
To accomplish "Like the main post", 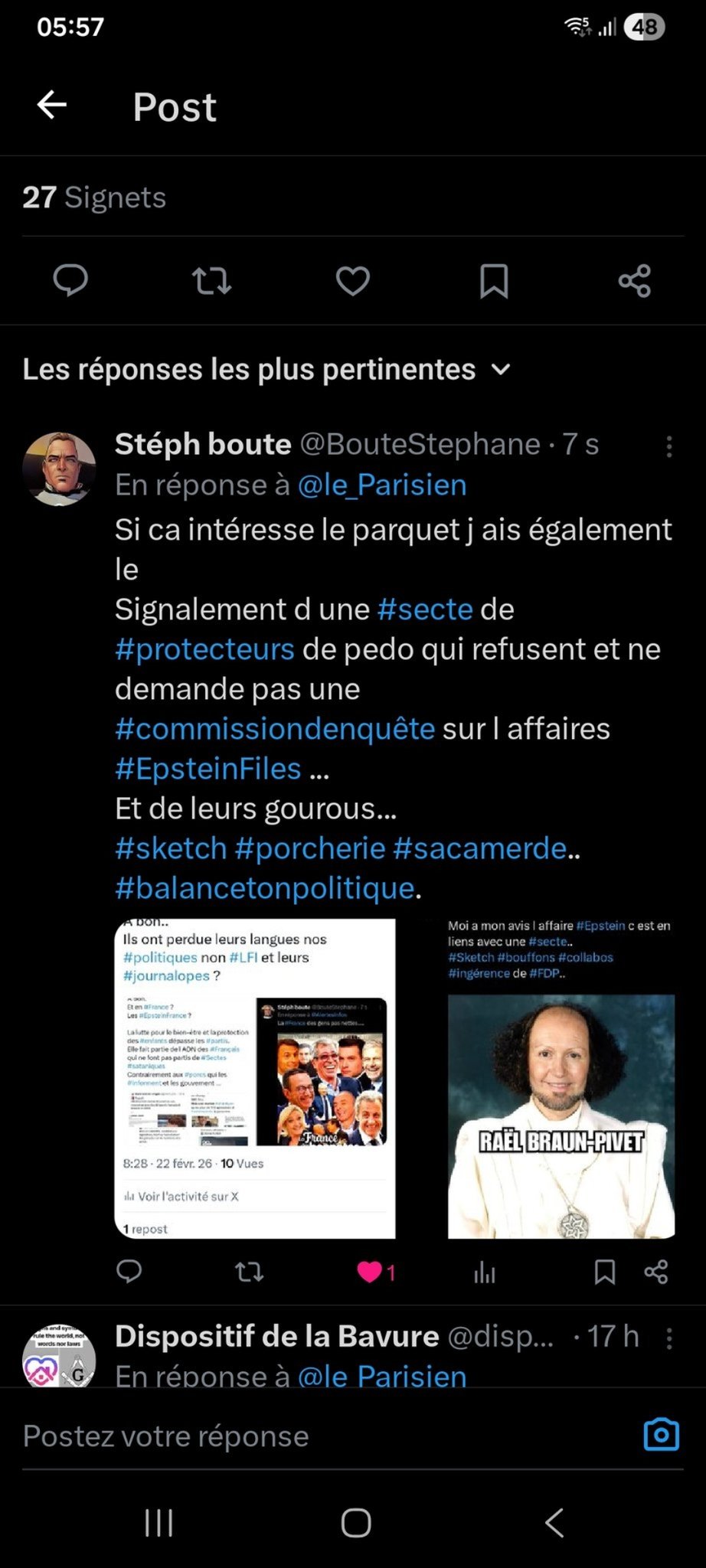I will pos(353,280).
